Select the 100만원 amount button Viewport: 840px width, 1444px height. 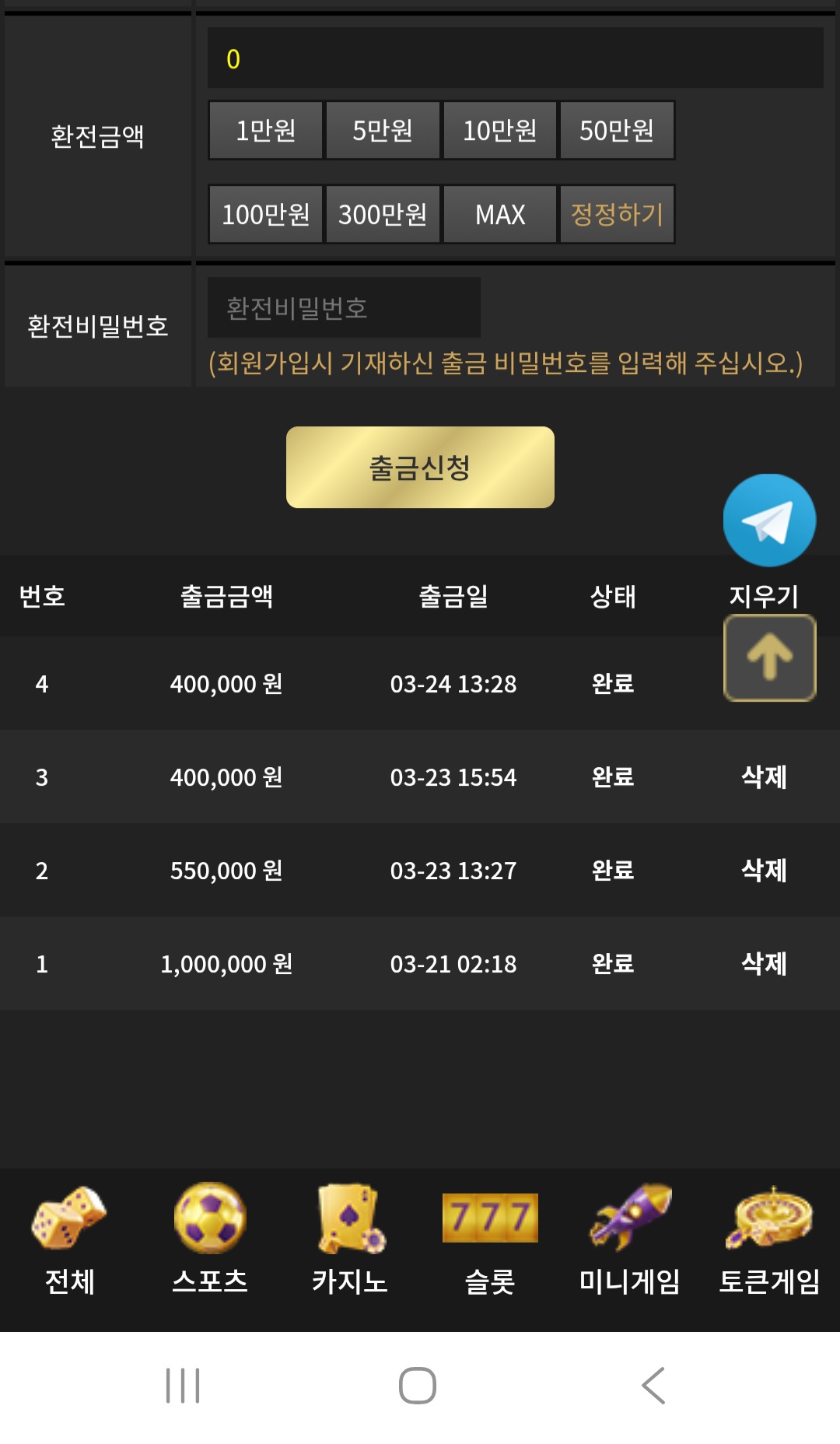tap(266, 215)
